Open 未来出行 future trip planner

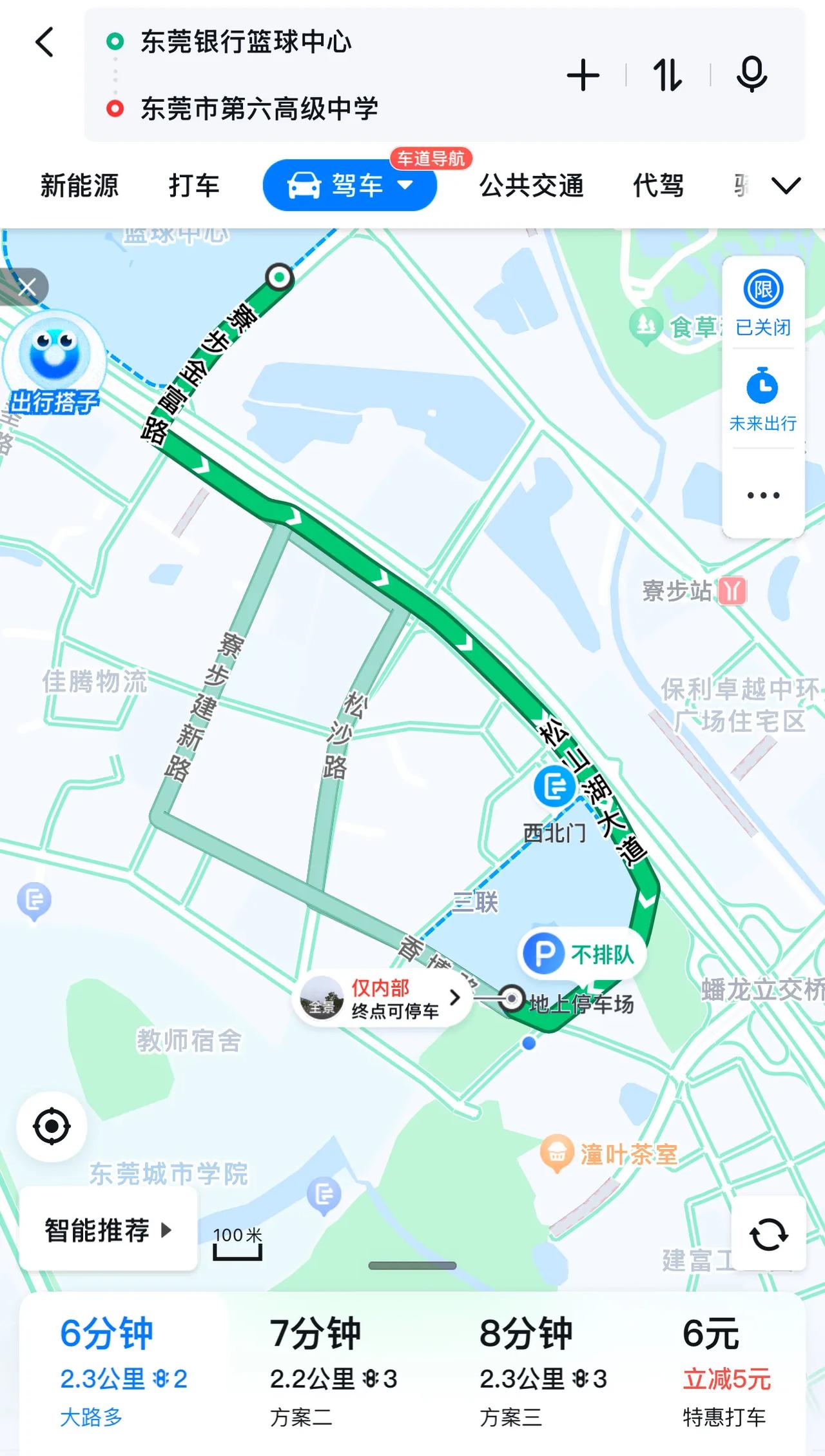click(x=763, y=400)
